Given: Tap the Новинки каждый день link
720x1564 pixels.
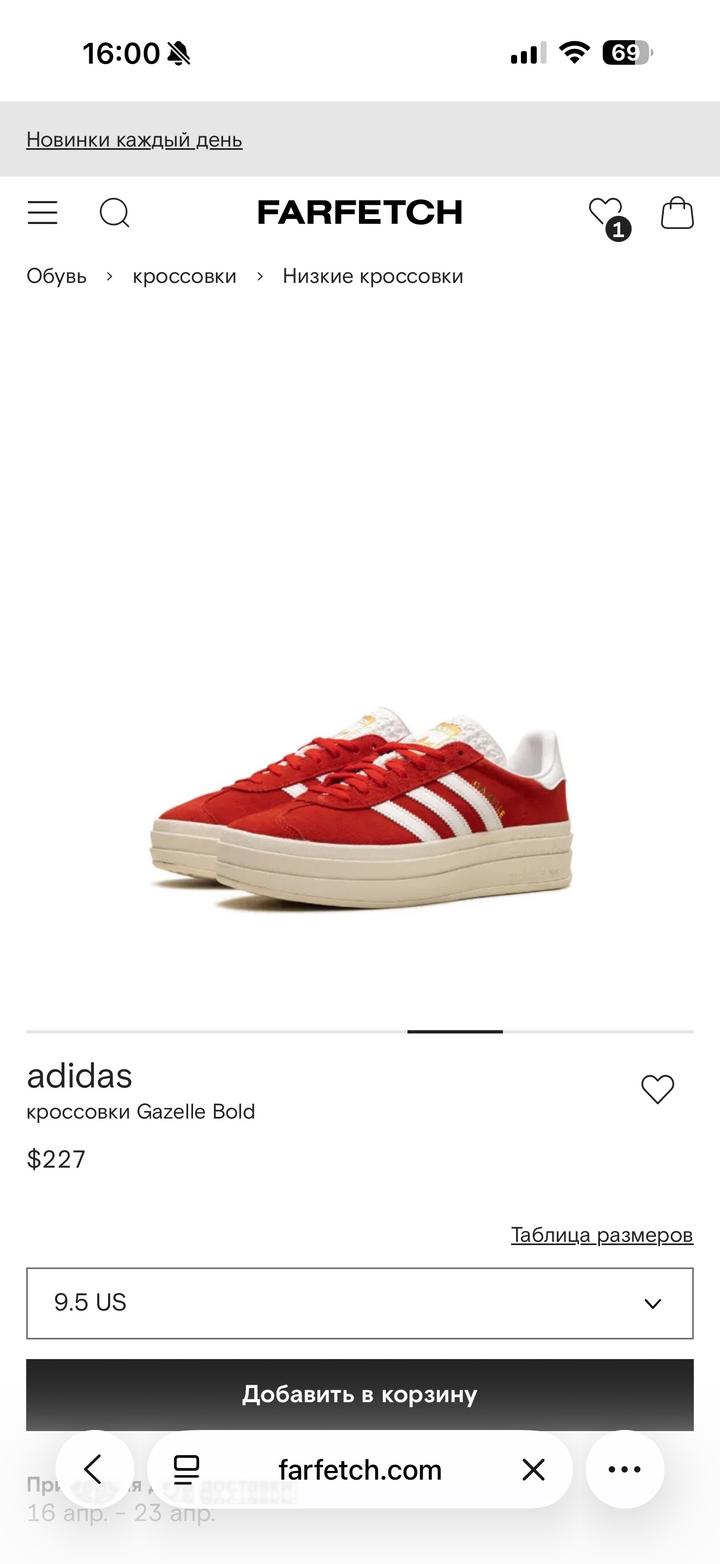Looking at the screenshot, I should (x=134, y=140).
